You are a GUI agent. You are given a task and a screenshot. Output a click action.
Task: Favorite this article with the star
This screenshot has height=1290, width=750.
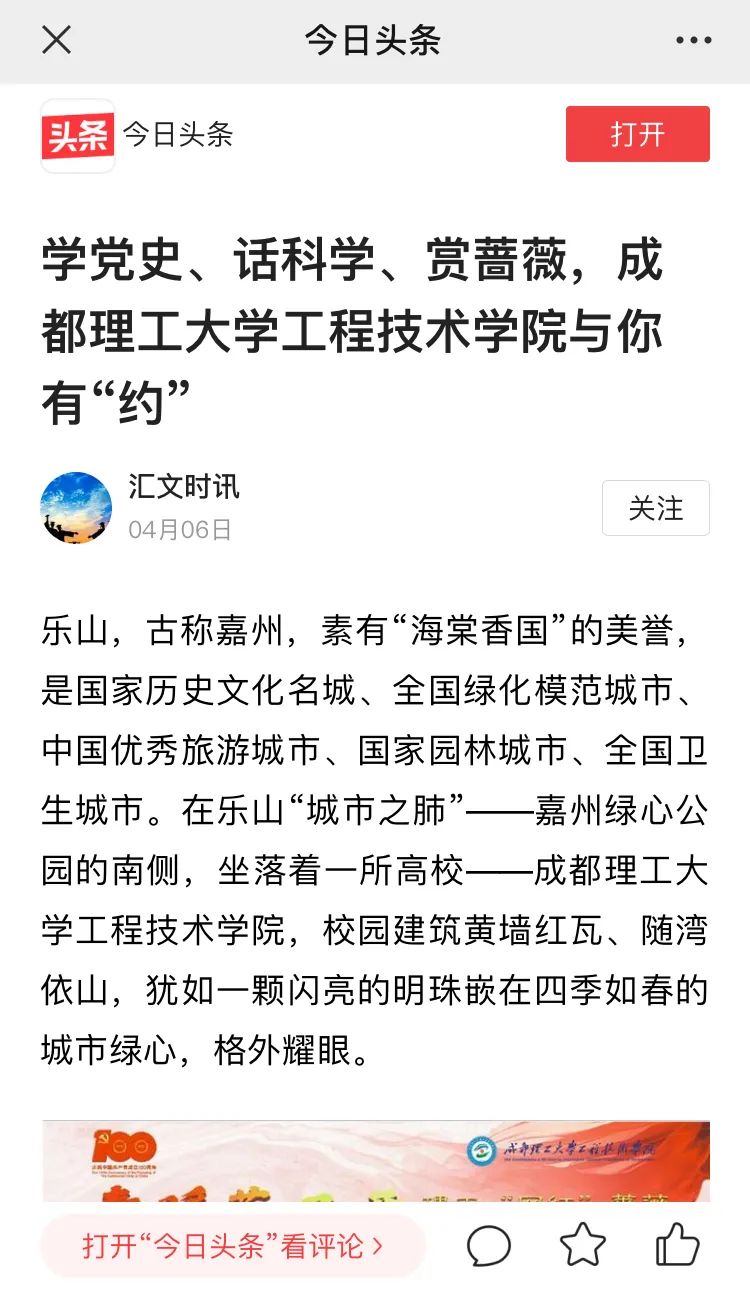(x=583, y=1246)
